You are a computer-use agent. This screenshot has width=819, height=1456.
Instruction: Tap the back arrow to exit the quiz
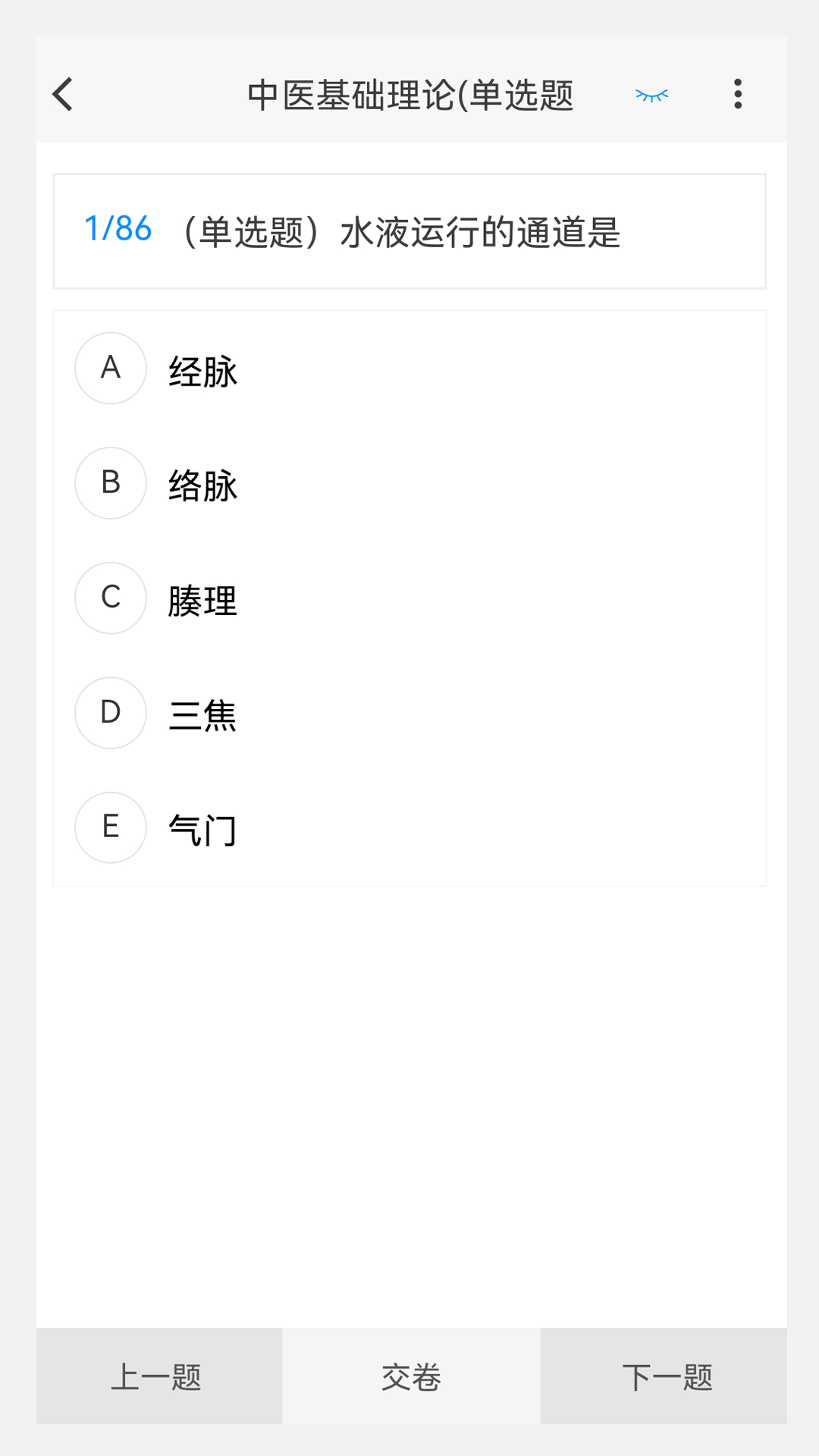click(61, 94)
